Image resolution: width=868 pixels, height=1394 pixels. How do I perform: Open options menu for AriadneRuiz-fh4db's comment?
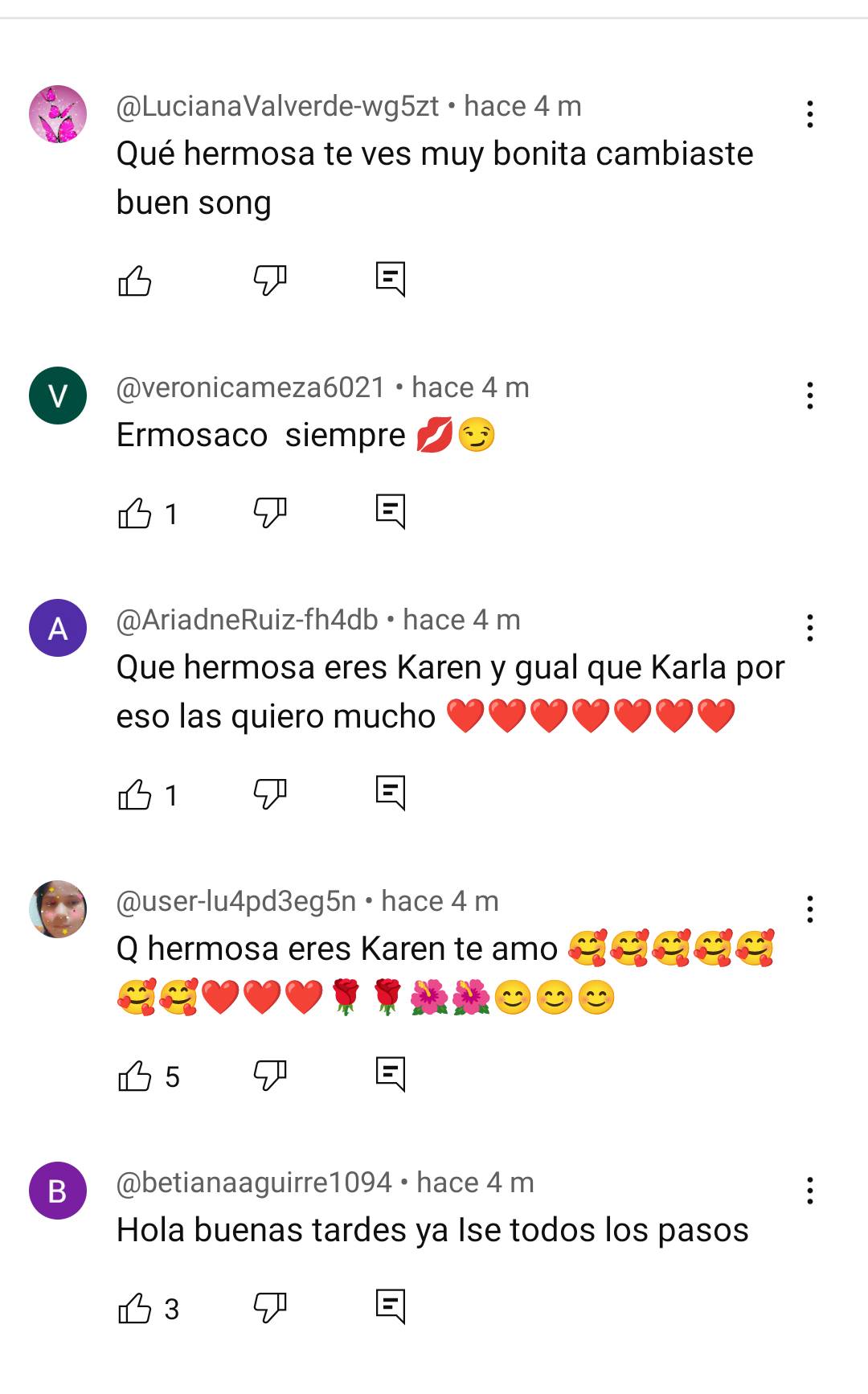coord(810,628)
